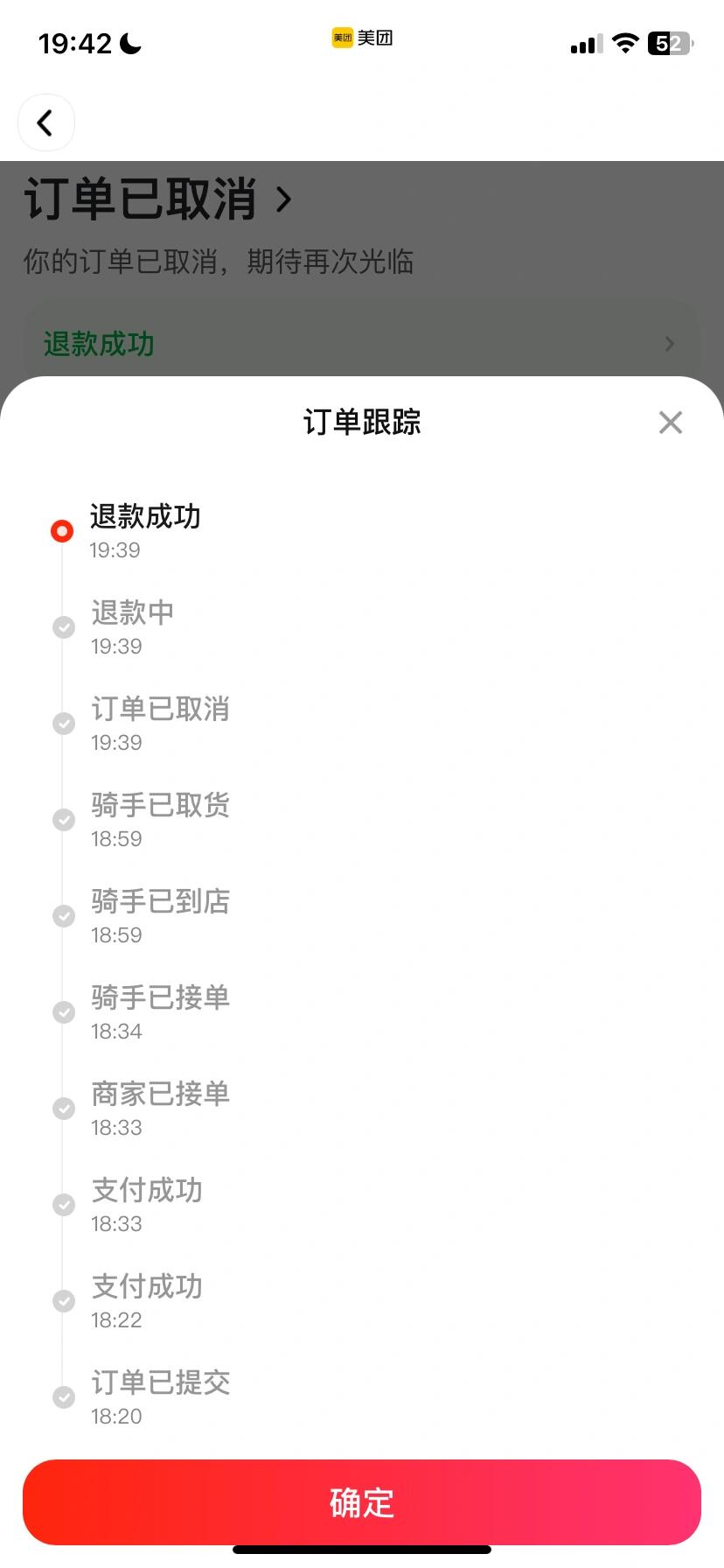
Task: Tap the 确定 confirm button
Action: 362,1502
